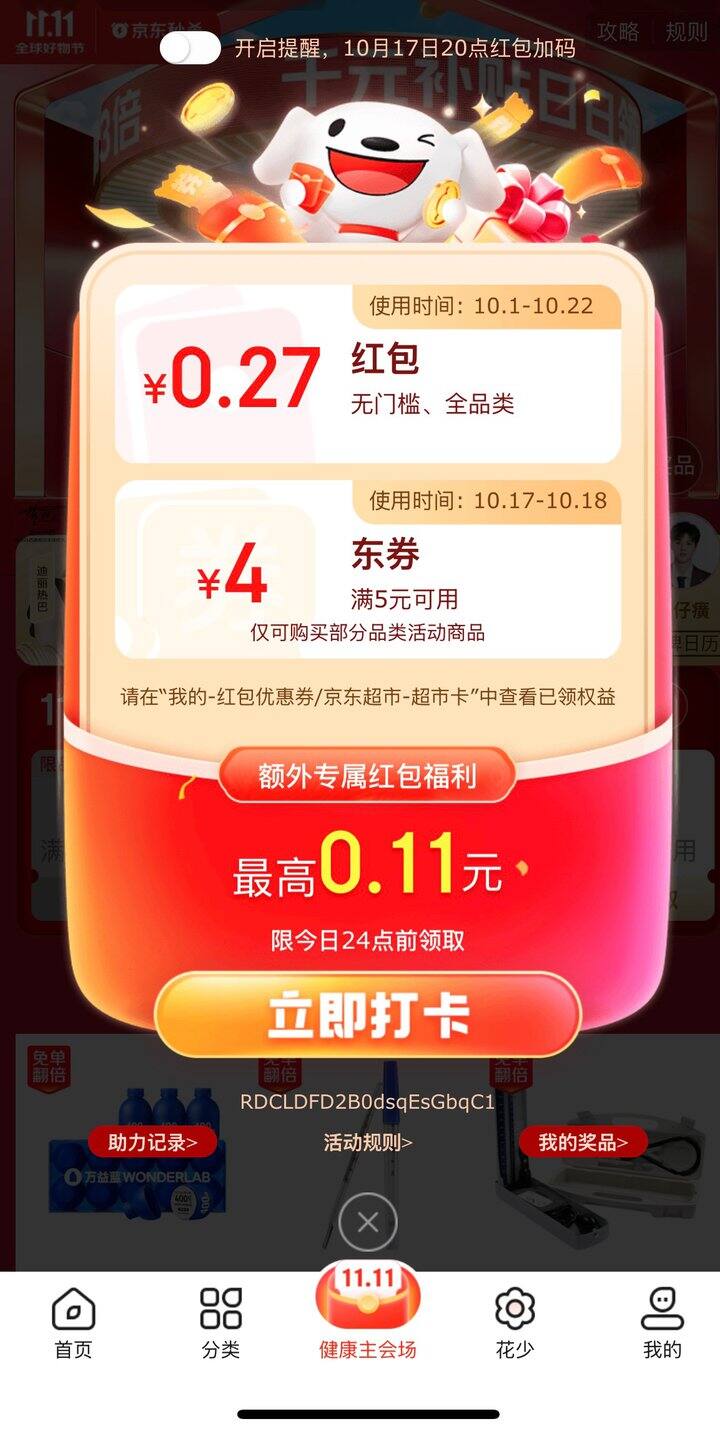
Task: Open the 攻略 guide
Action: click(x=617, y=31)
